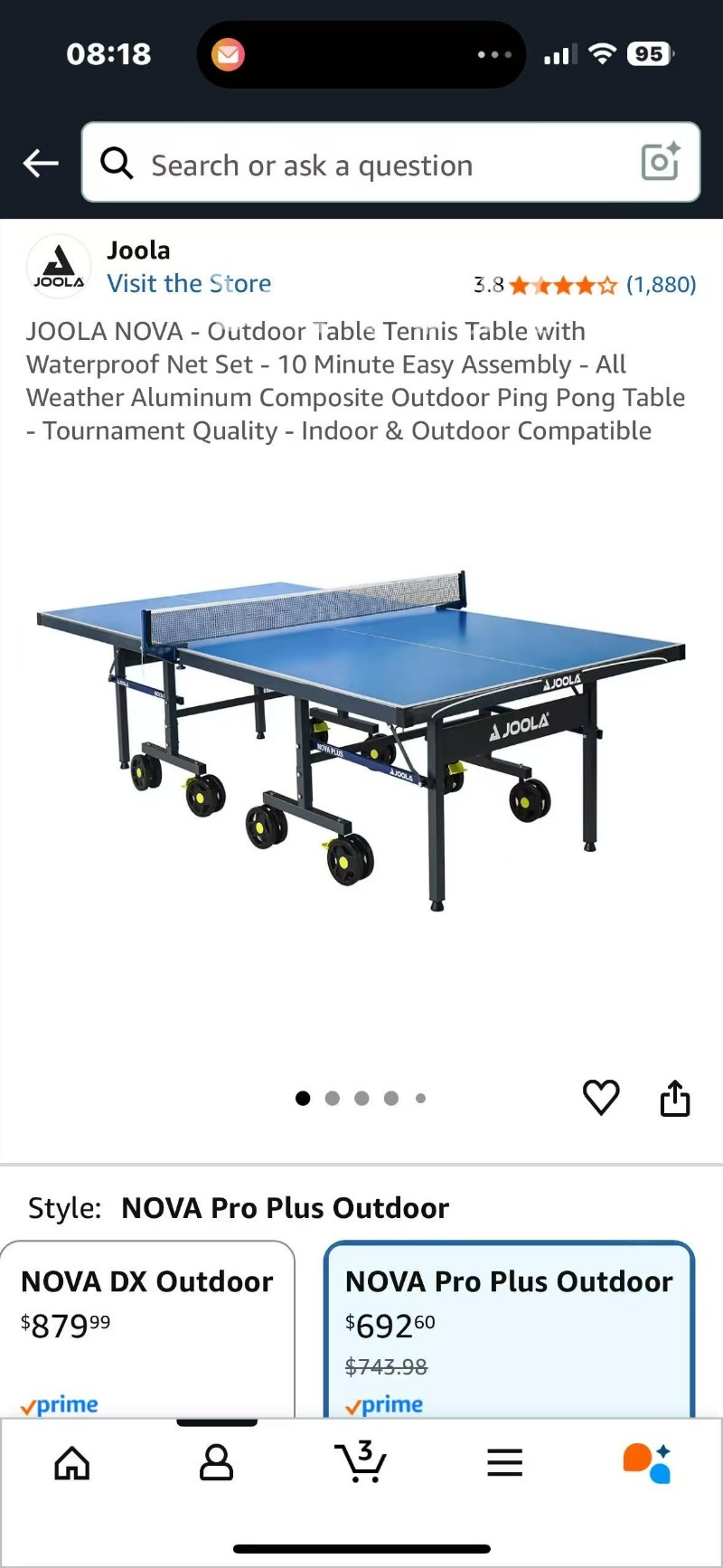723x1568 pixels.
Task: Launch the AI shopping assistant chat
Action: 648,1462
